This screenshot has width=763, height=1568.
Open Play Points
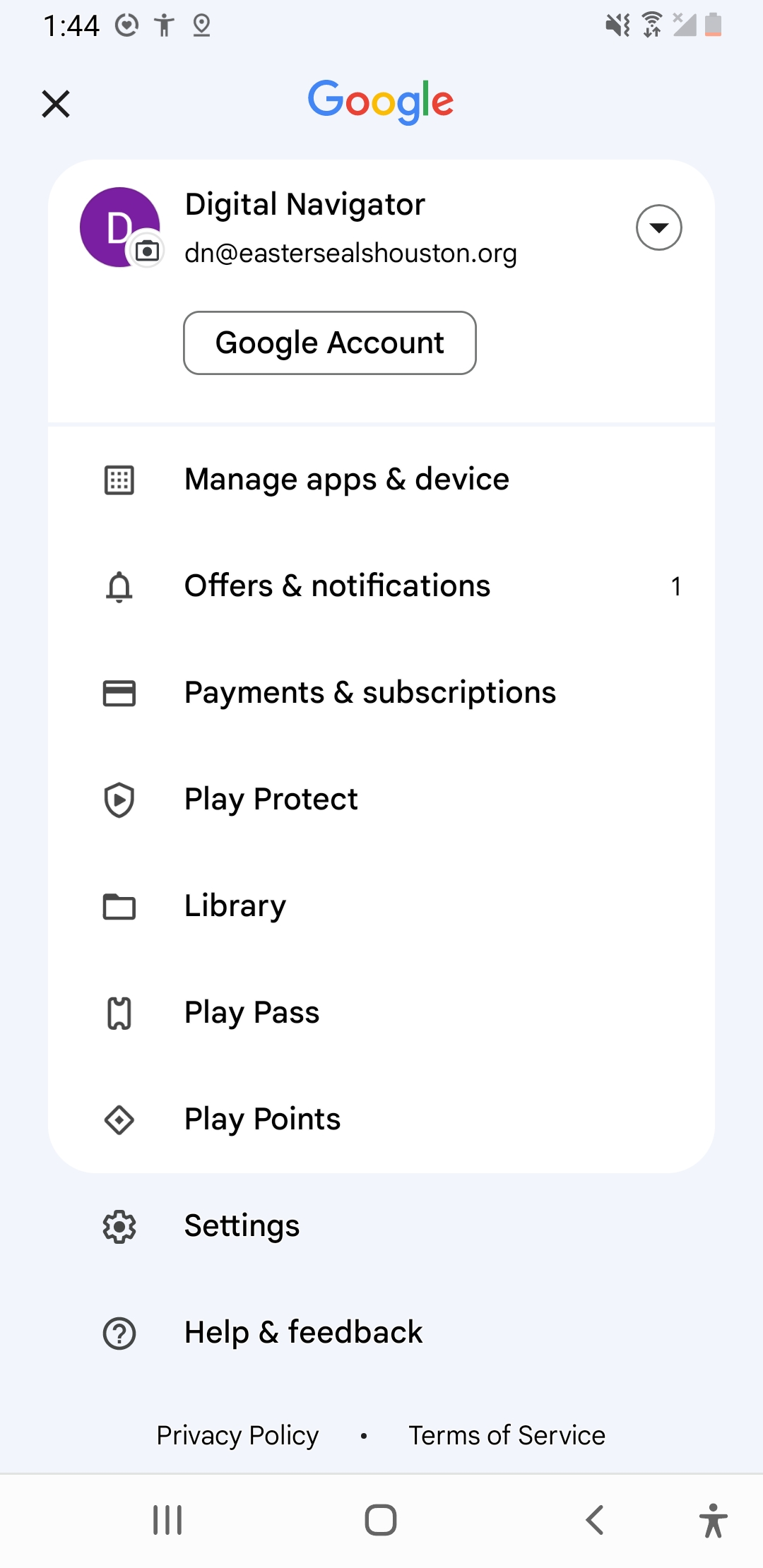point(381,1119)
